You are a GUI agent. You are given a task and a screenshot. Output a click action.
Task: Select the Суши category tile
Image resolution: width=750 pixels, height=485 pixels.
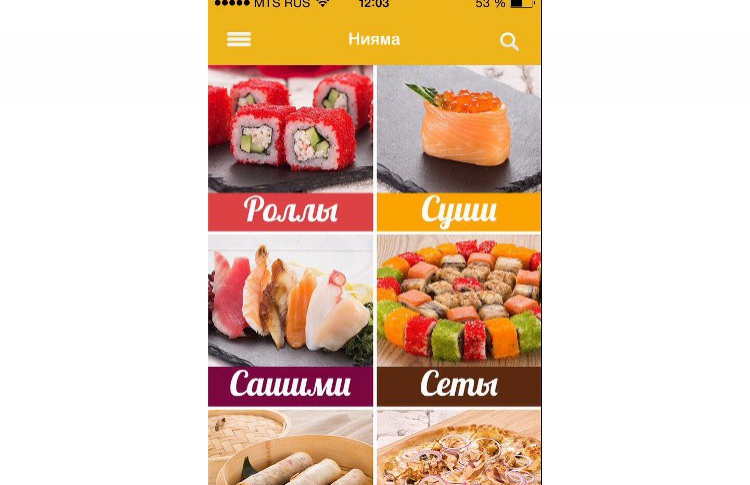[x=458, y=148]
